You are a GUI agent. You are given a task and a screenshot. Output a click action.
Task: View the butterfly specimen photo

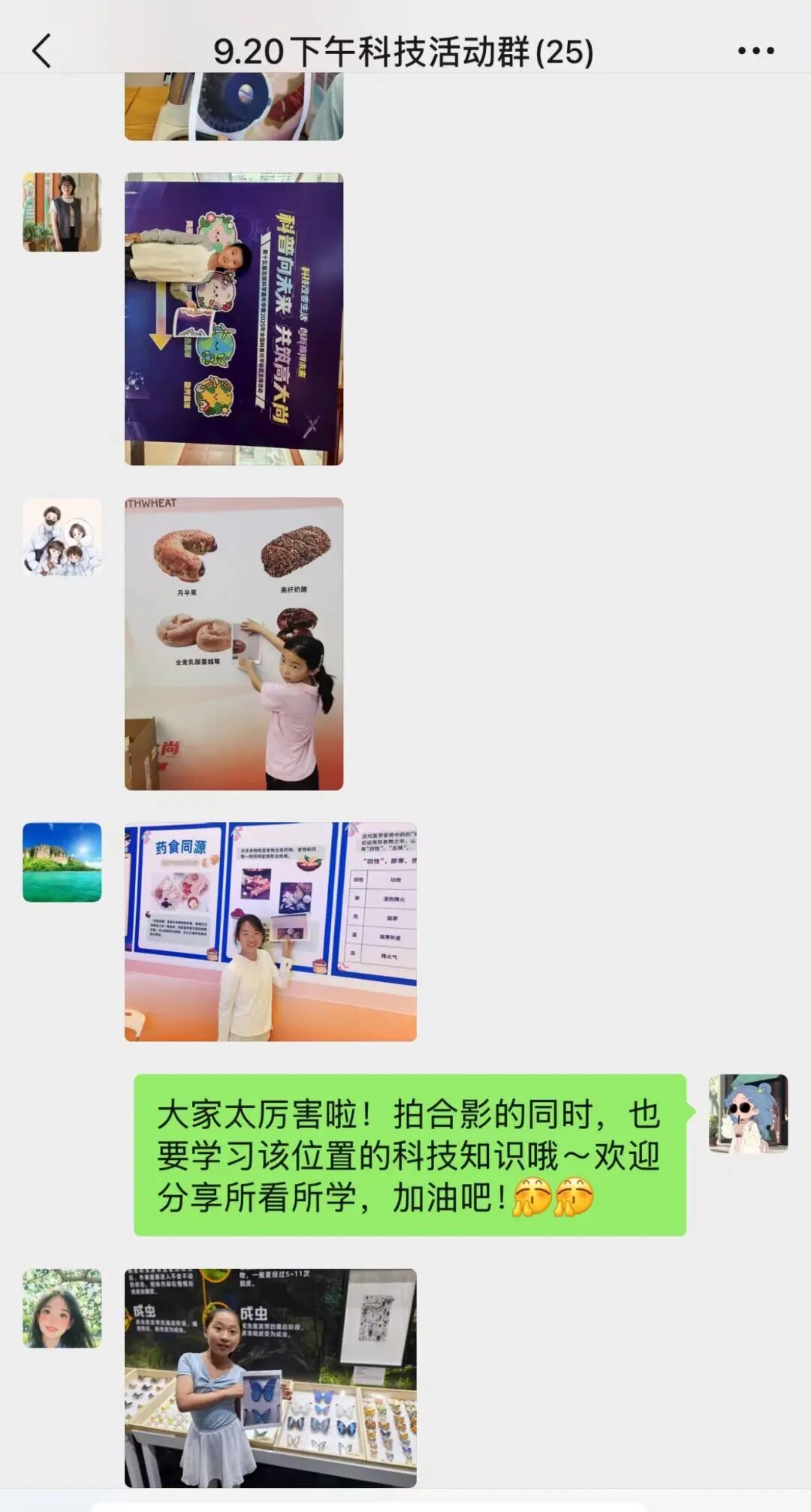click(x=270, y=1378)
